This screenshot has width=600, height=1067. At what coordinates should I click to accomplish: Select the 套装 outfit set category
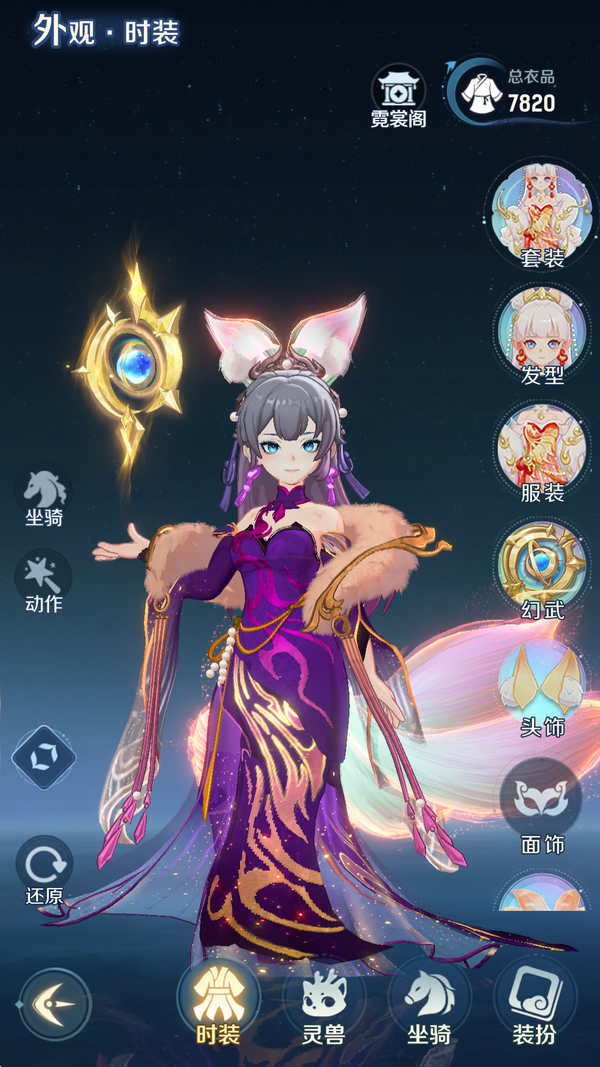[x=543, y=215]
